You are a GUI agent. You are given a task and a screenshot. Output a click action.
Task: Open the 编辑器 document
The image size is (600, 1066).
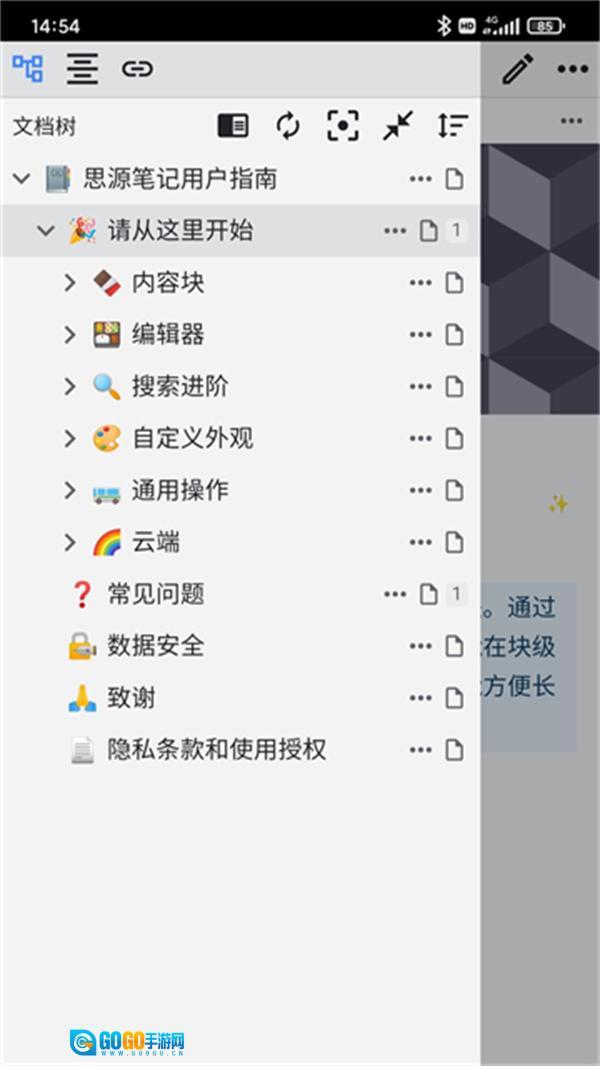[x=168, y=335]
